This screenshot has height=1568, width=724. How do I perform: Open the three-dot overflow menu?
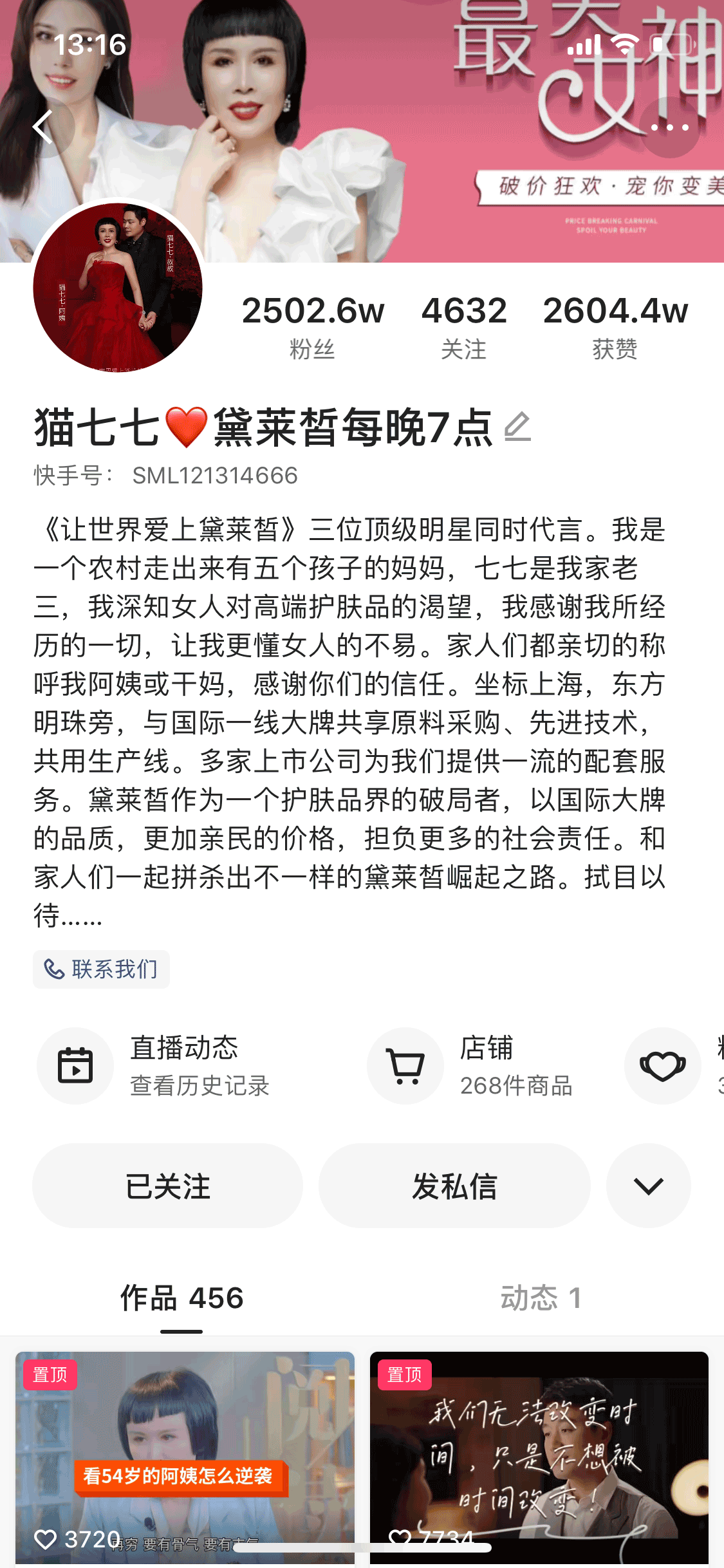pyautogui.click(x=669, y=127)
